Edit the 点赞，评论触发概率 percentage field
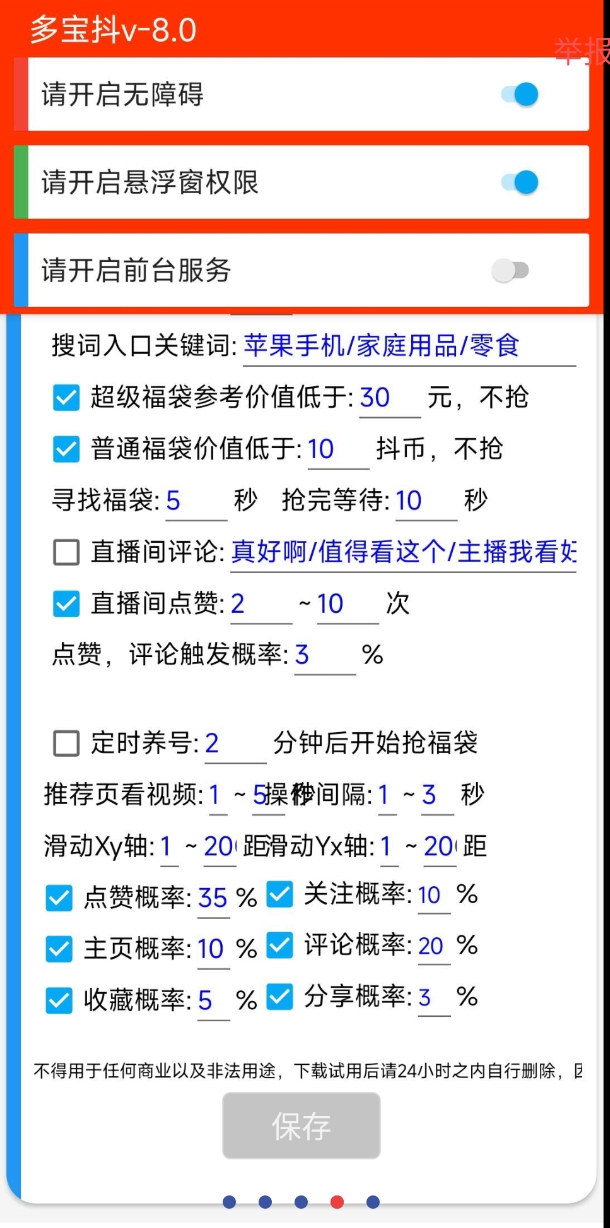This screenshot has width=610, height=1228. pos(324,655)
